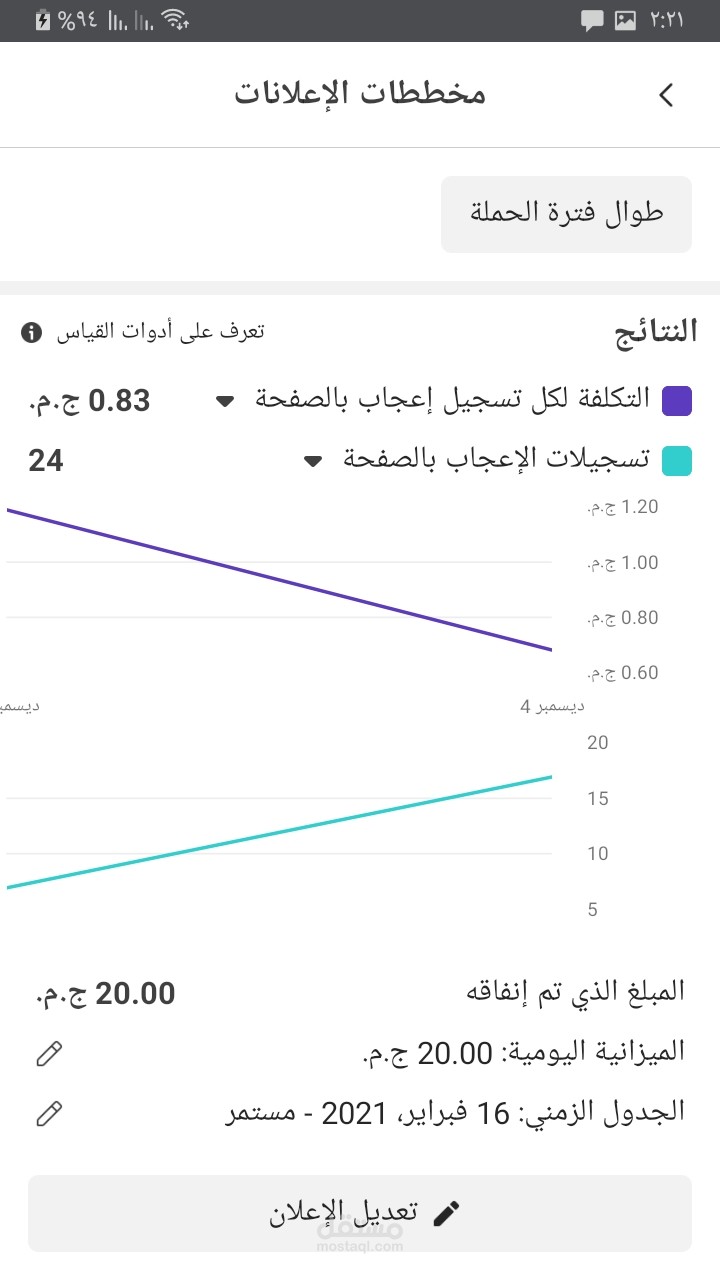Screen dimensions: 720x1280
Task: Expand the تسجيلات الإعجاب بالصفحة metric dropdown
Action: [314, 460]
